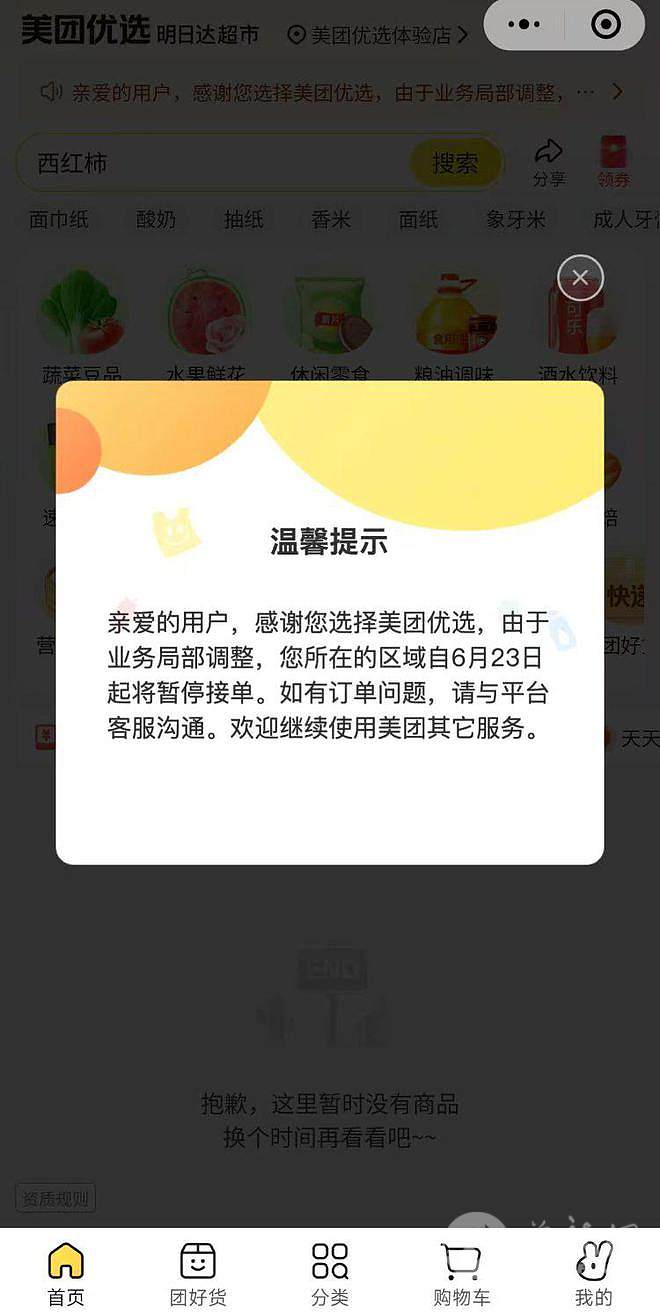
Task: Switch to the 团好货 tab
Action: (x=198, y=1273)
